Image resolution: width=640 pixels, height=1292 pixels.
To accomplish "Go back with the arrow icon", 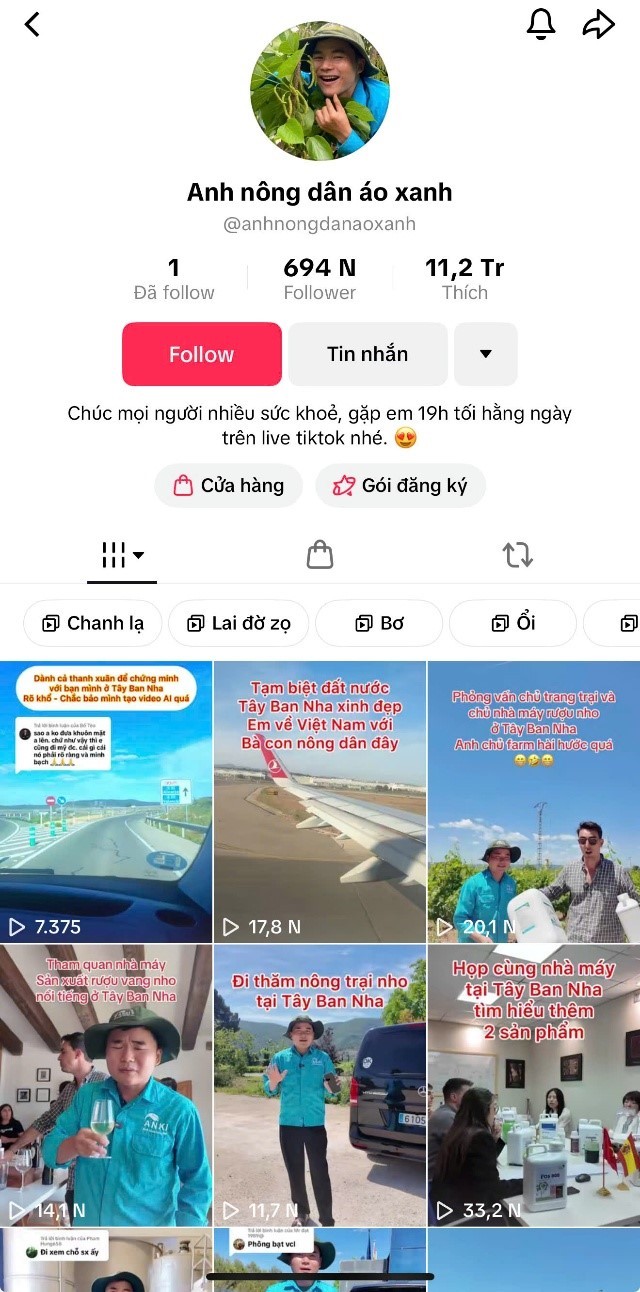I will click(32, 25).
